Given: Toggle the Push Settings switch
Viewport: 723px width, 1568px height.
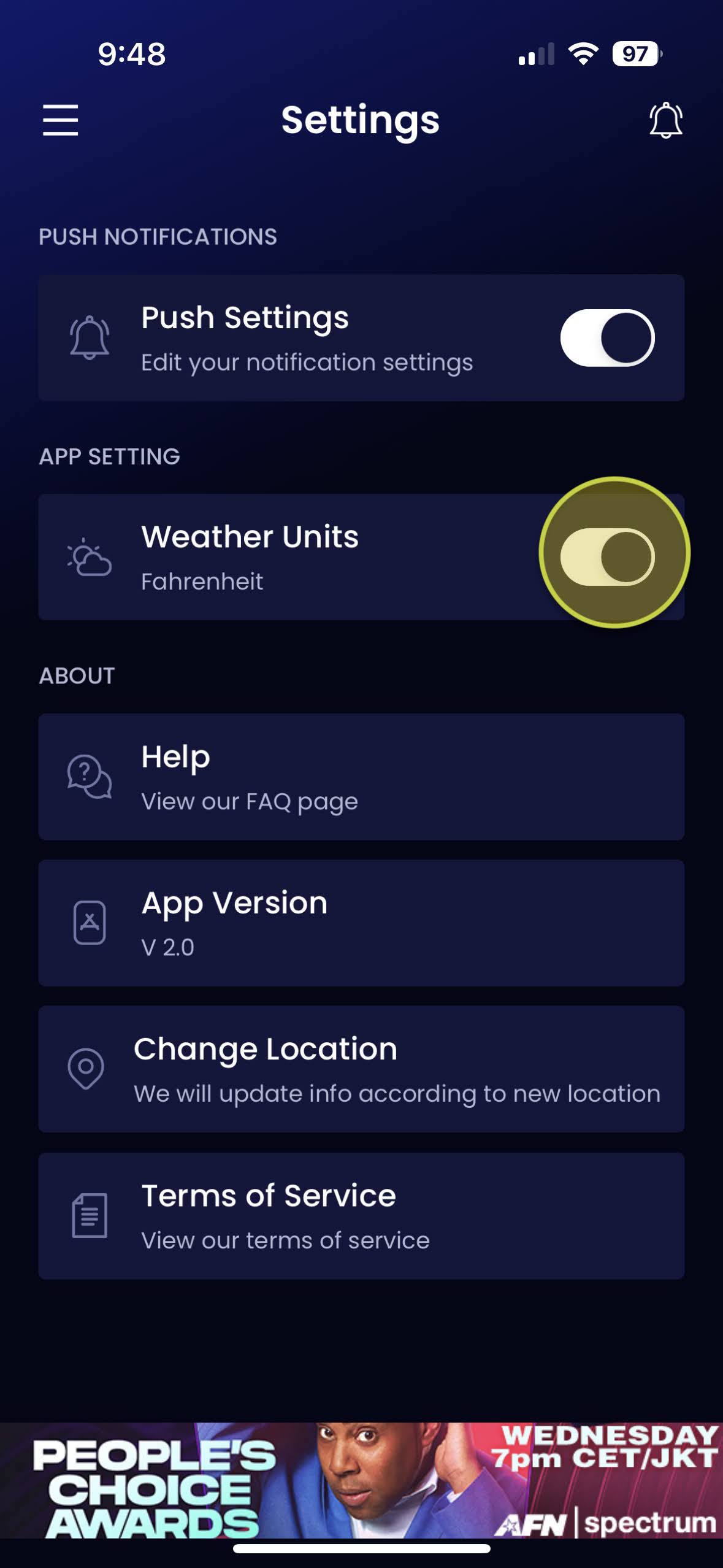Looking at the screenshot, I should (607, 338).
